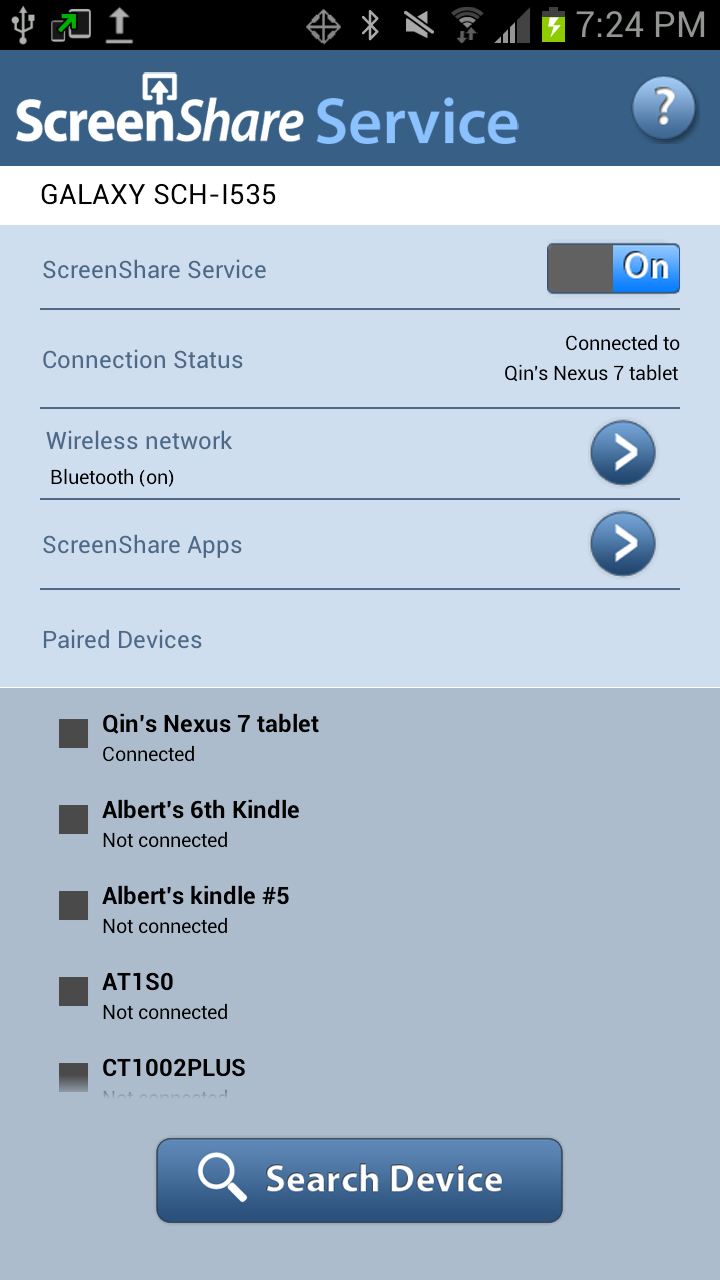Check the Qin's Nexus 7 tablet checkbox
The image size is (720, 1280).
coord(72,733)
